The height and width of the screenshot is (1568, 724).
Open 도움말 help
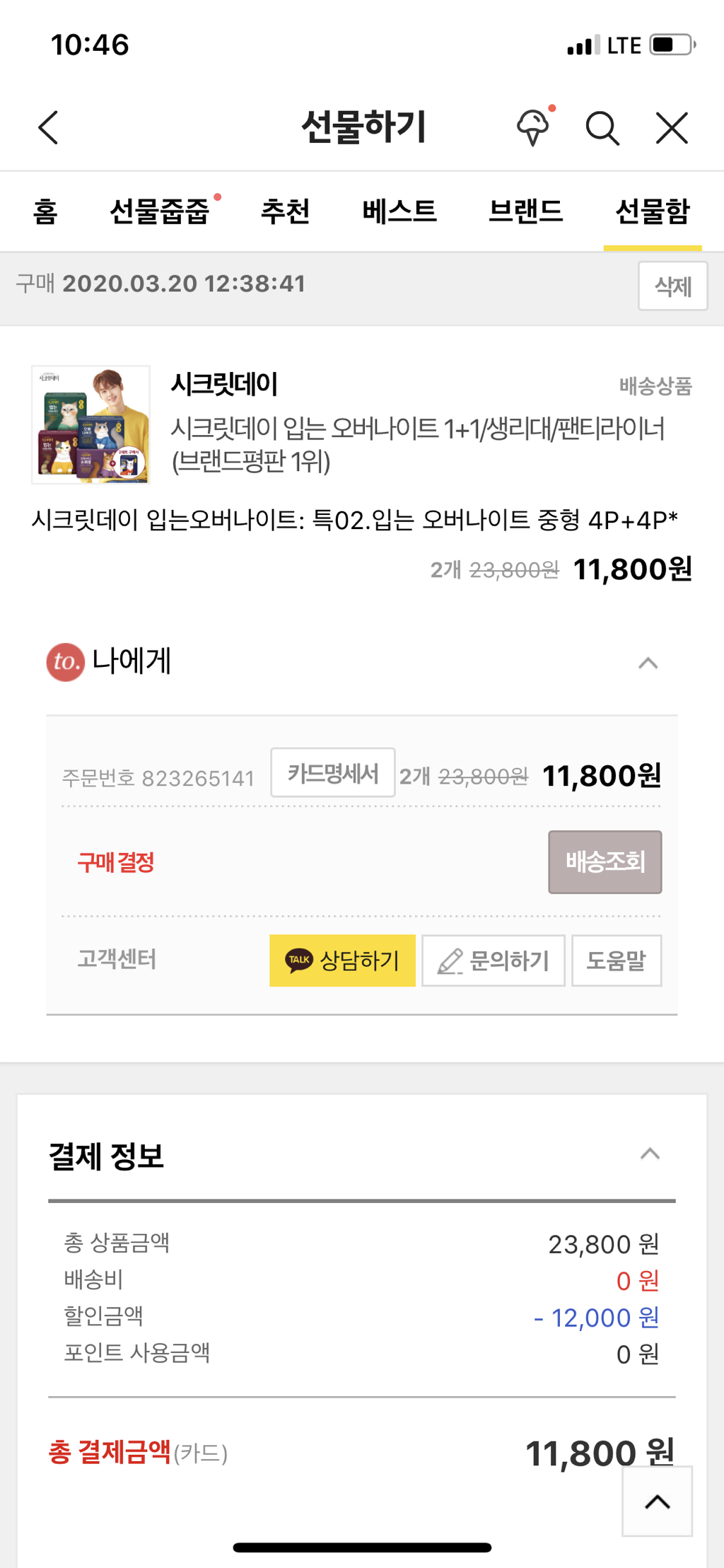pos(616,960)
